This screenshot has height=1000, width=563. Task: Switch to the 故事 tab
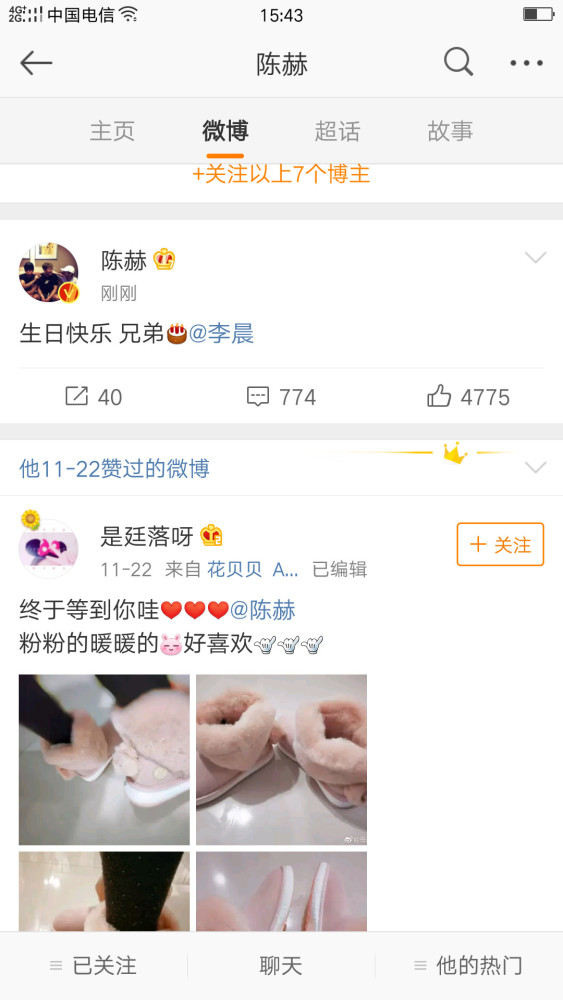click(x=450, y=131)
